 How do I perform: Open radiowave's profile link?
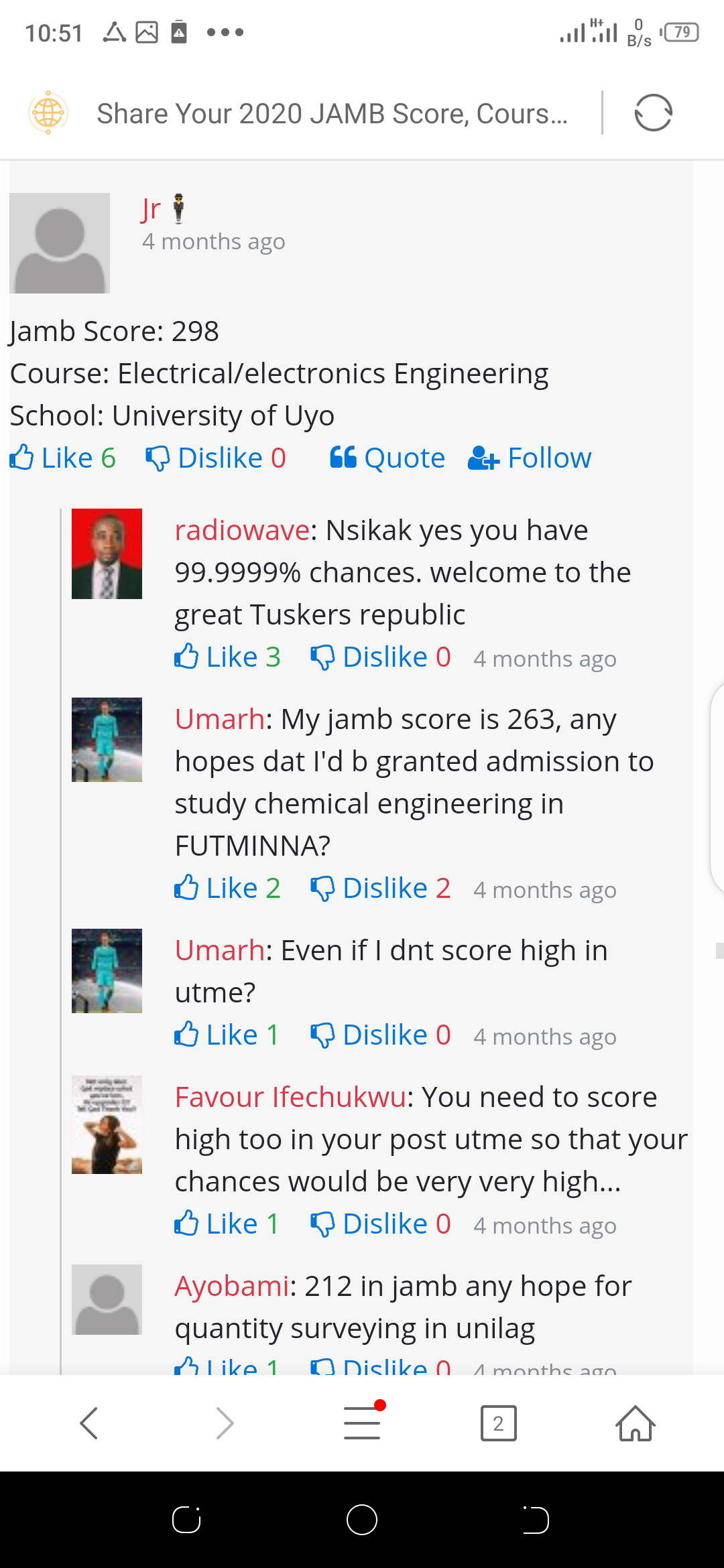coord(242,531)
